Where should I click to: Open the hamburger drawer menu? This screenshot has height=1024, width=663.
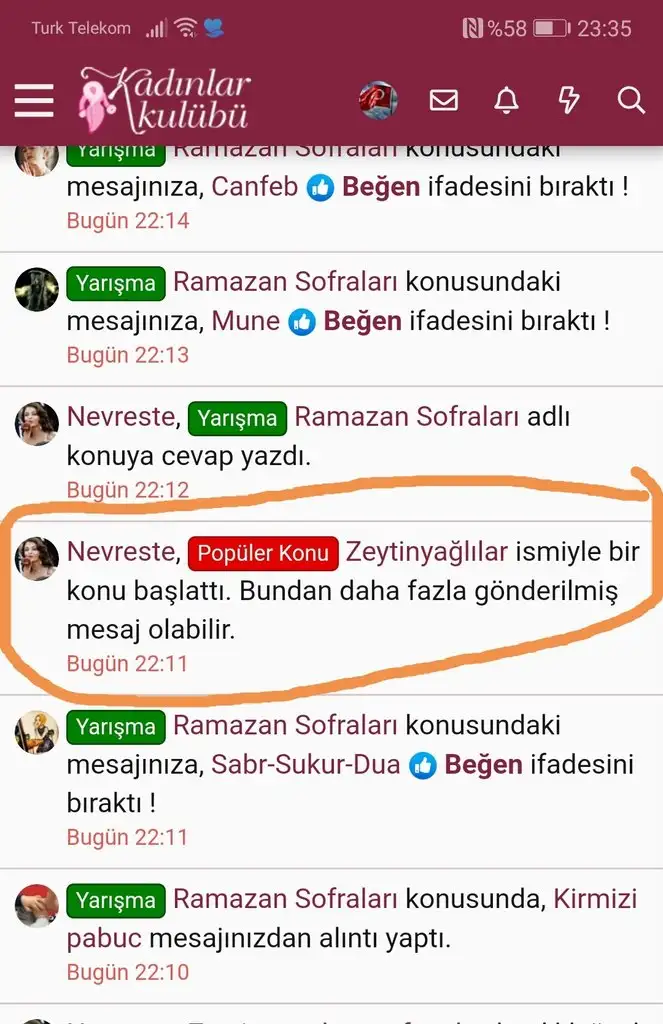coord(34,100)
